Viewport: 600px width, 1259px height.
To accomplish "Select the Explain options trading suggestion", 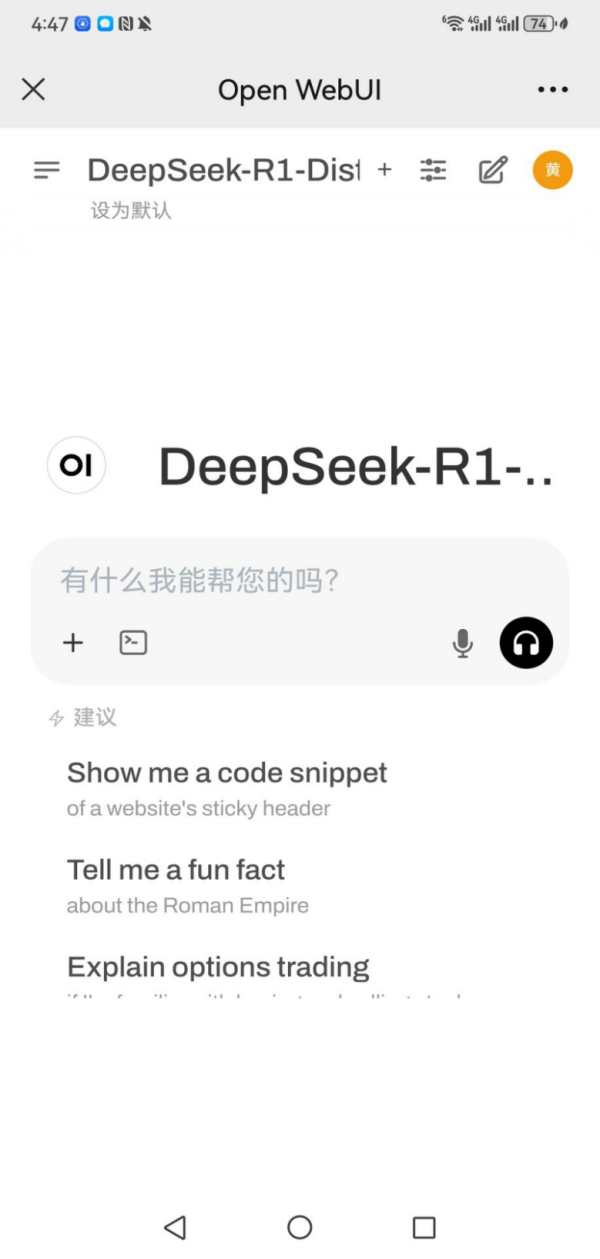I will [218, 968].
